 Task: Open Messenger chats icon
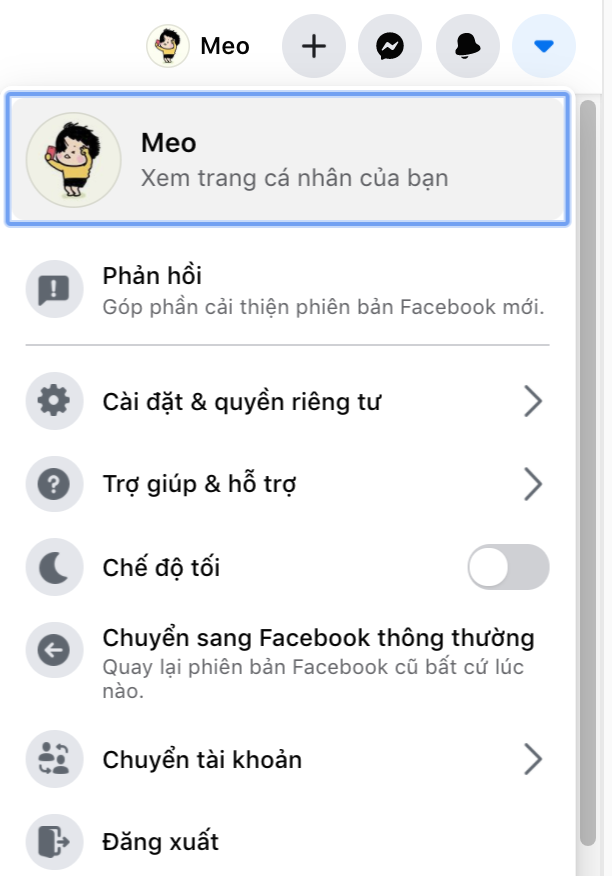coord(390,46)
